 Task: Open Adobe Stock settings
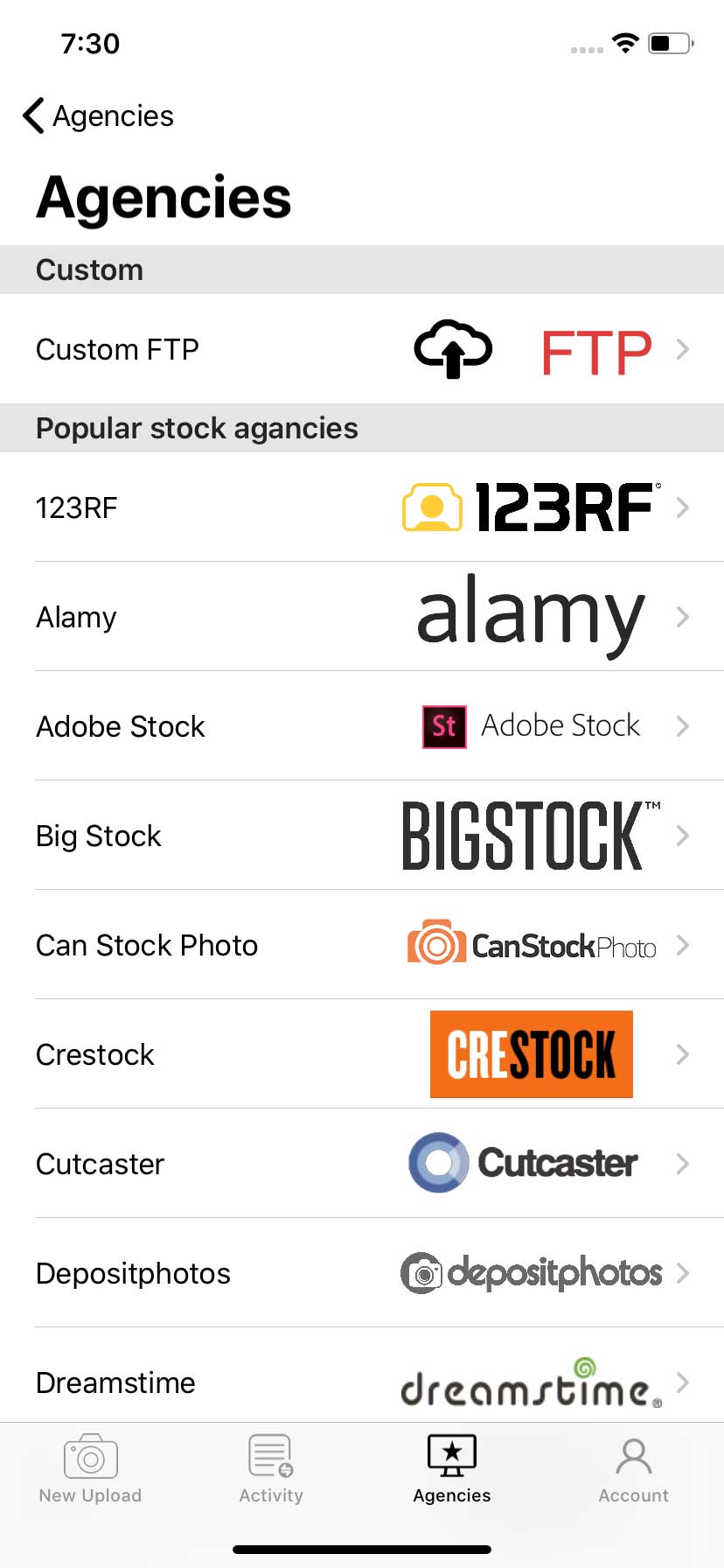point(362,726)
